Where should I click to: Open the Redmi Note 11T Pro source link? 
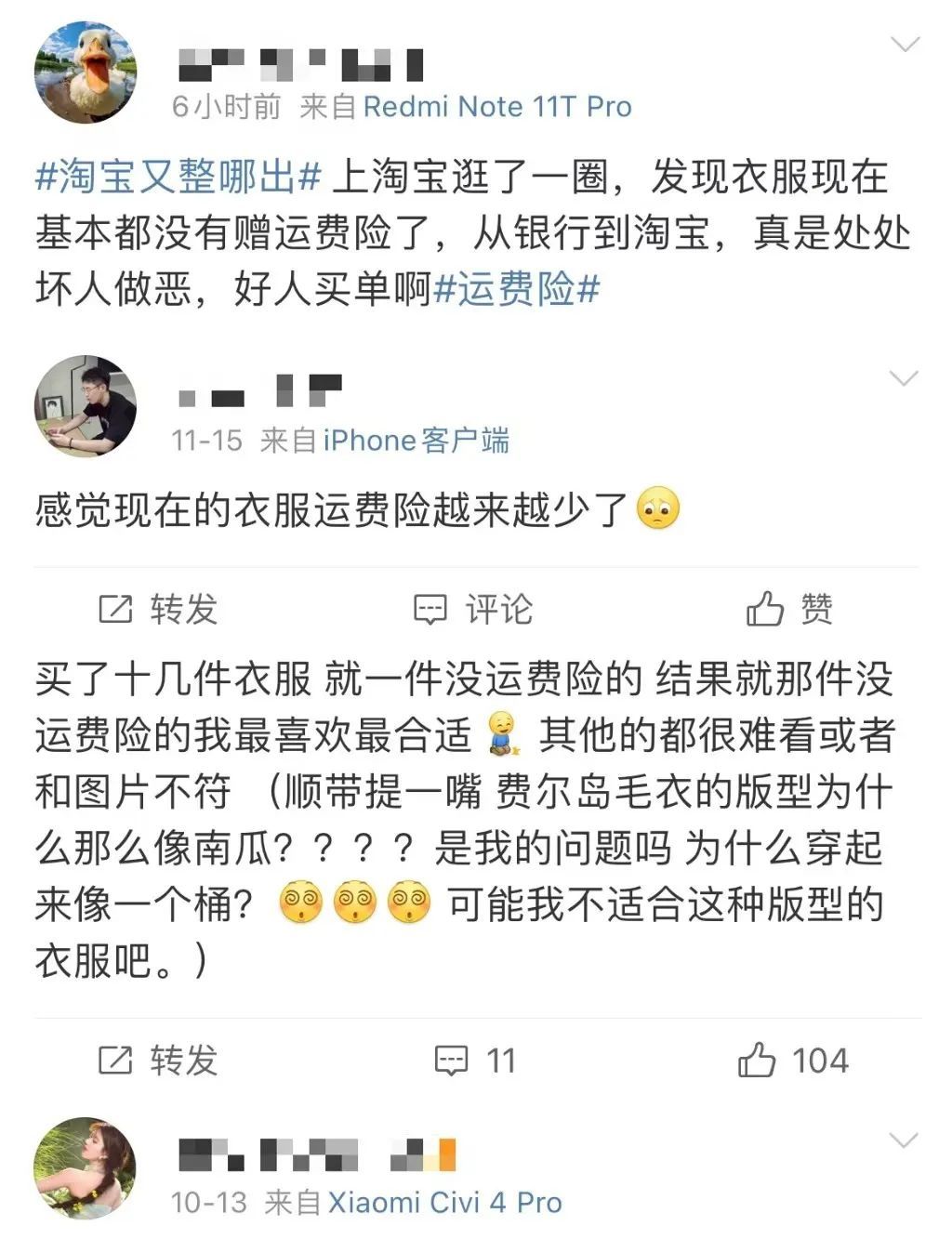500,107
